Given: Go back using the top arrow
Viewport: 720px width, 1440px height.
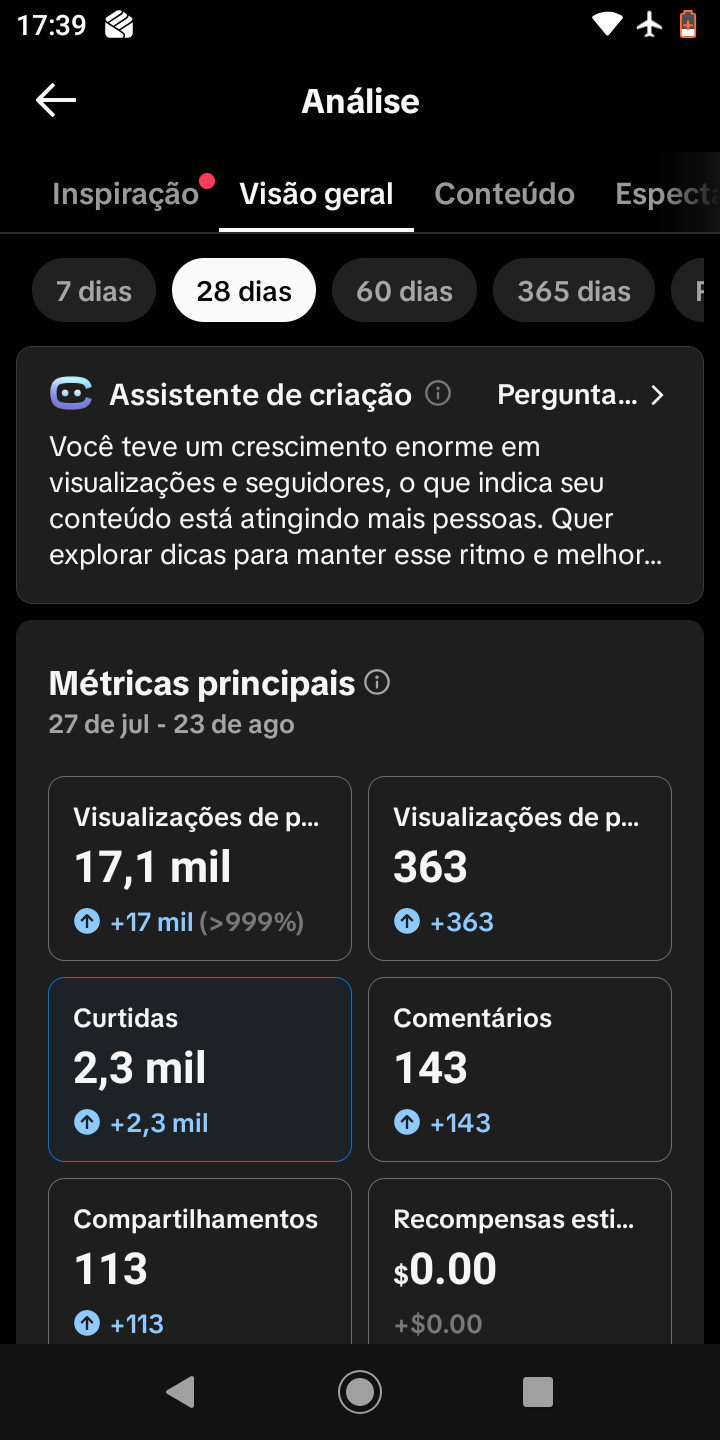Looking at the screenshot, I should 56,100.
